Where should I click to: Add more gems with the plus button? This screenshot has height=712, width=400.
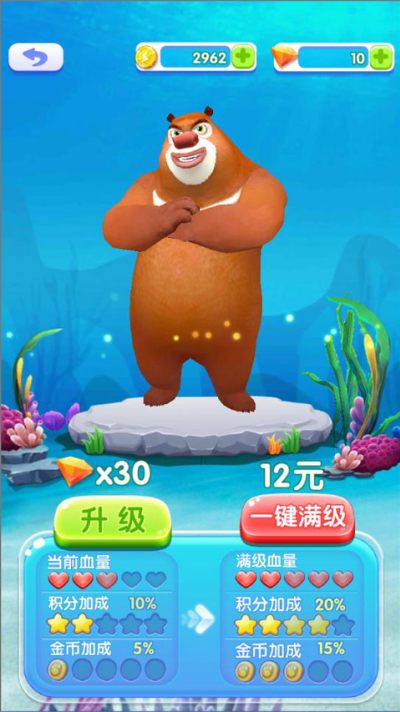click(x=381, y=58)
